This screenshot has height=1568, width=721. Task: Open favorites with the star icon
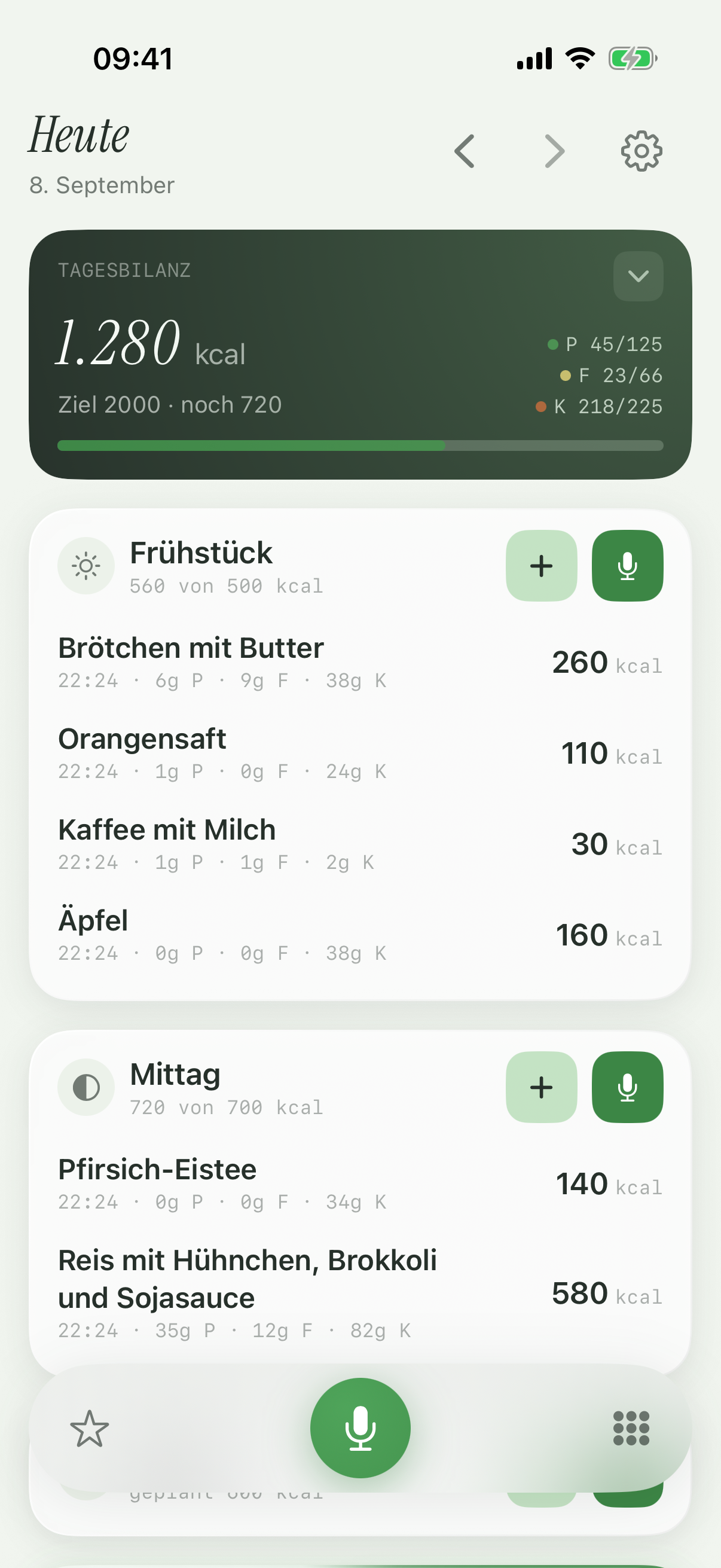[90, 1428]
